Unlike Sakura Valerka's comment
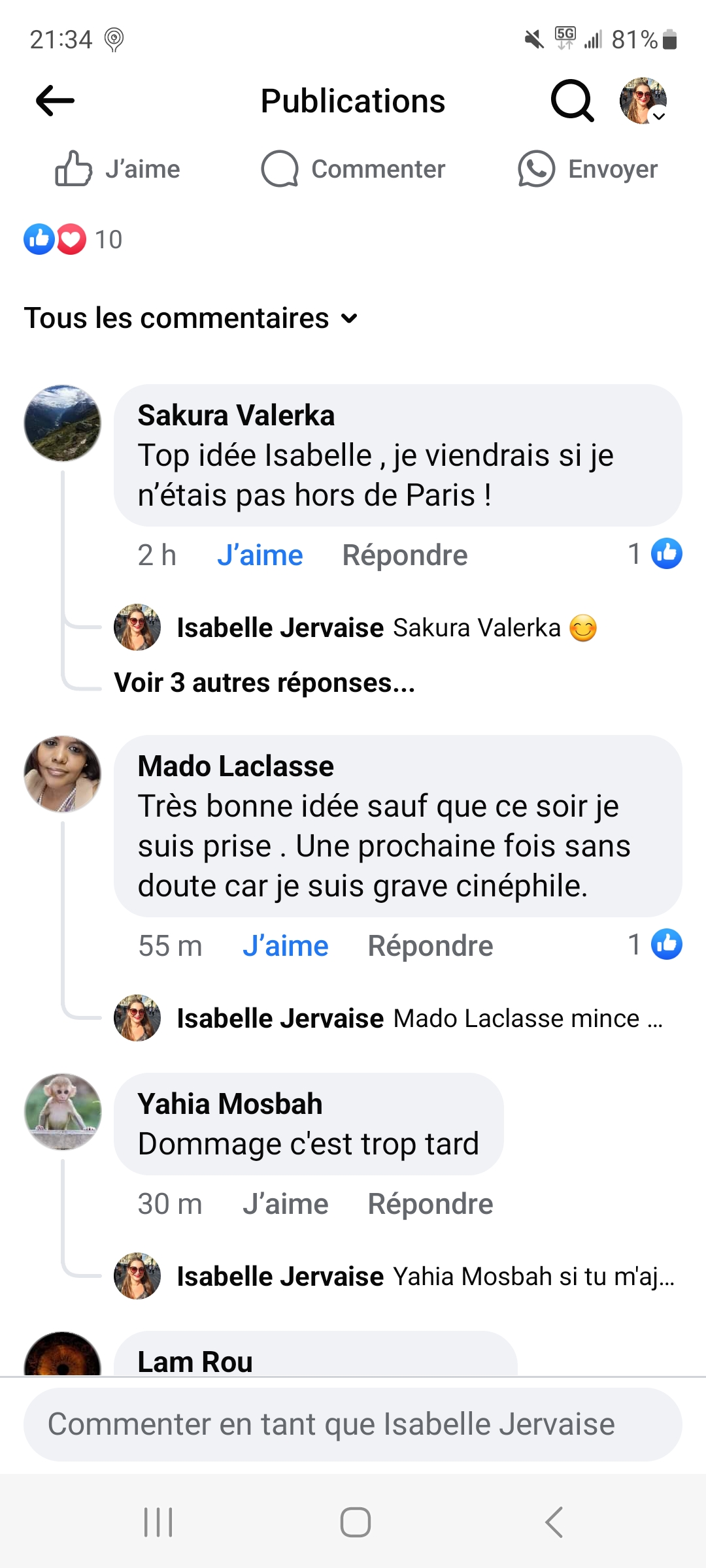706x1568 pixels. [x=260, y=555]
